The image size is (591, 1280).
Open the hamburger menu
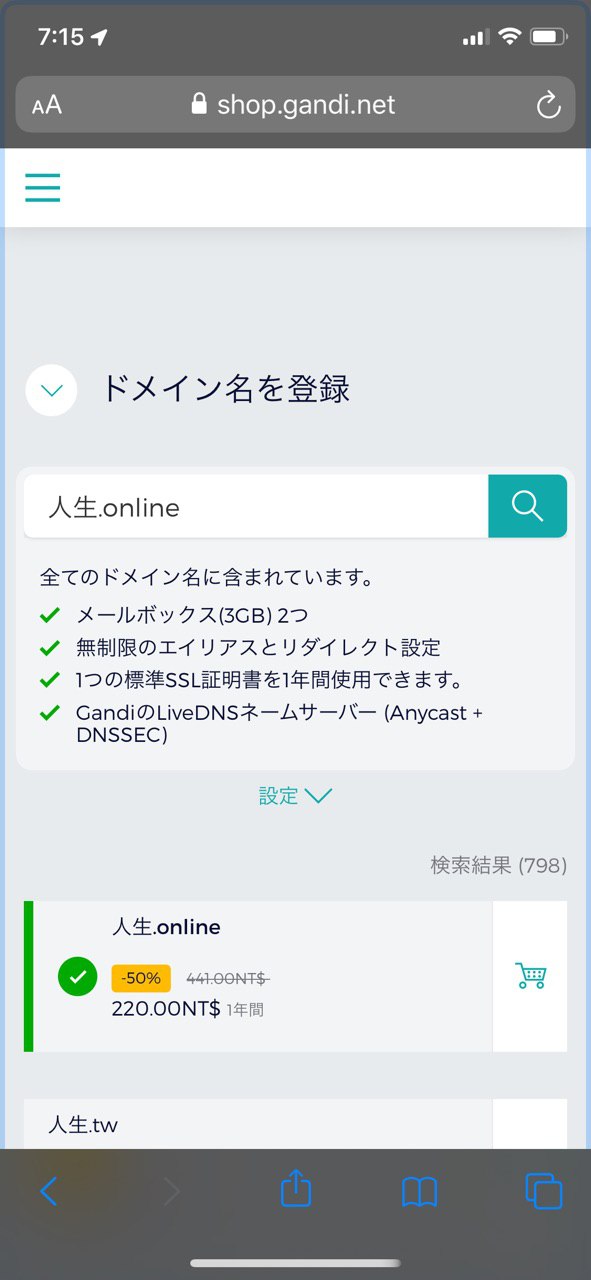(x=43, y=187)
